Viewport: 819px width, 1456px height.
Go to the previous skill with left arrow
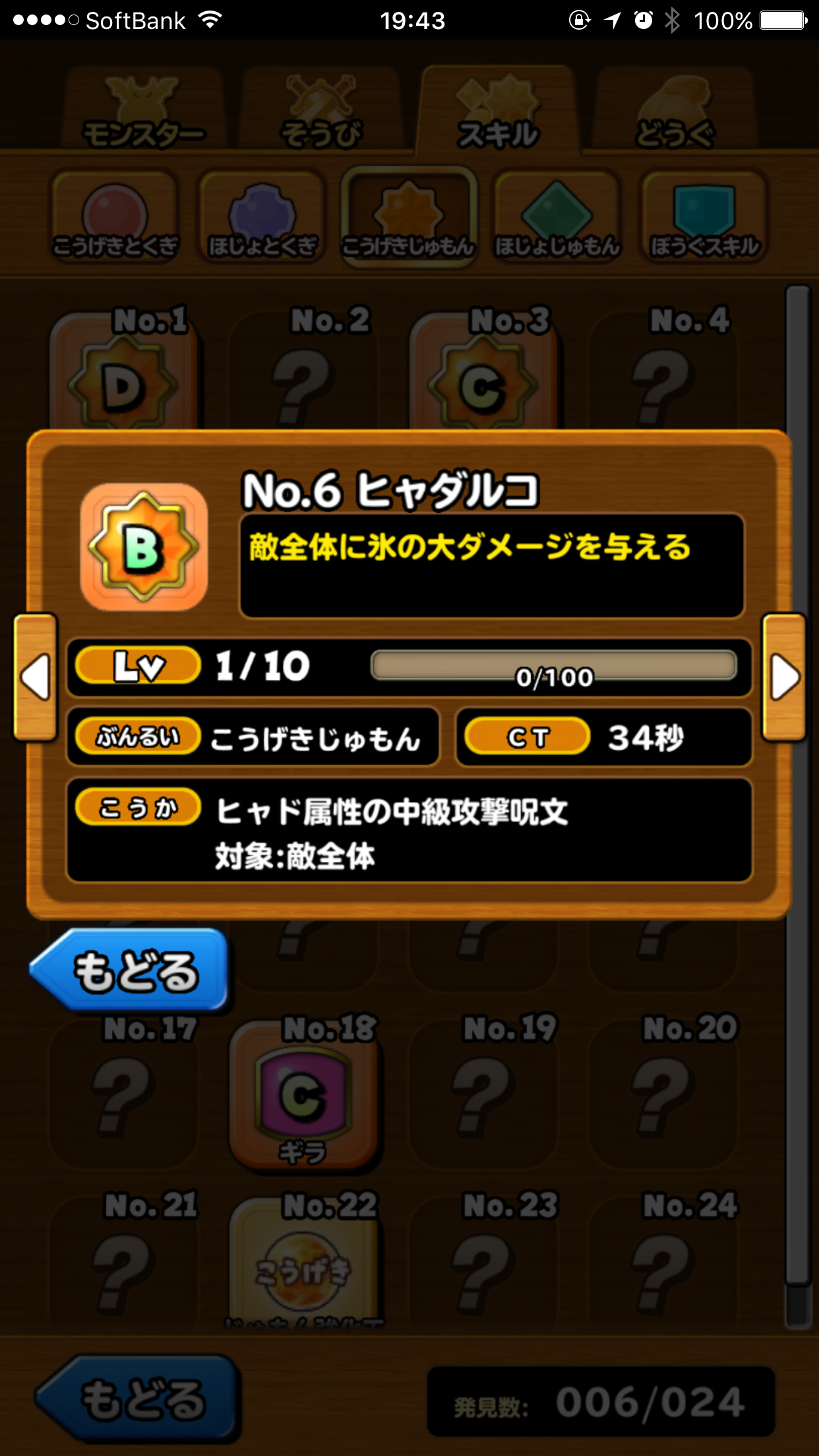tap(36, 677)
